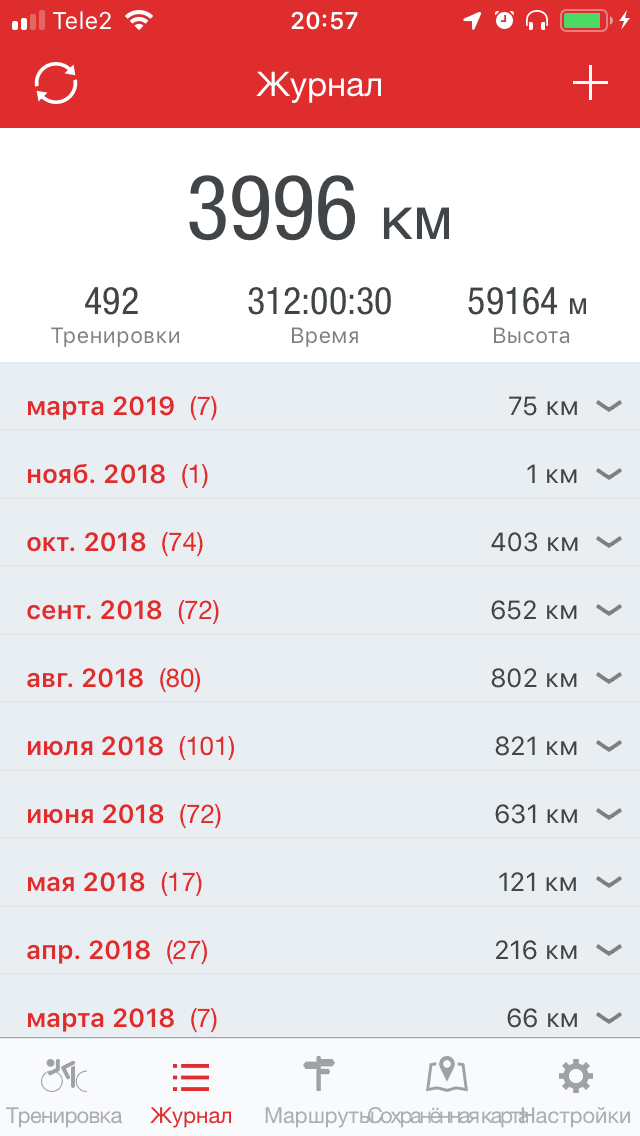640x1136 pixels.
Task: Expand the июня 2018 month row
Action: coord(320,814)
